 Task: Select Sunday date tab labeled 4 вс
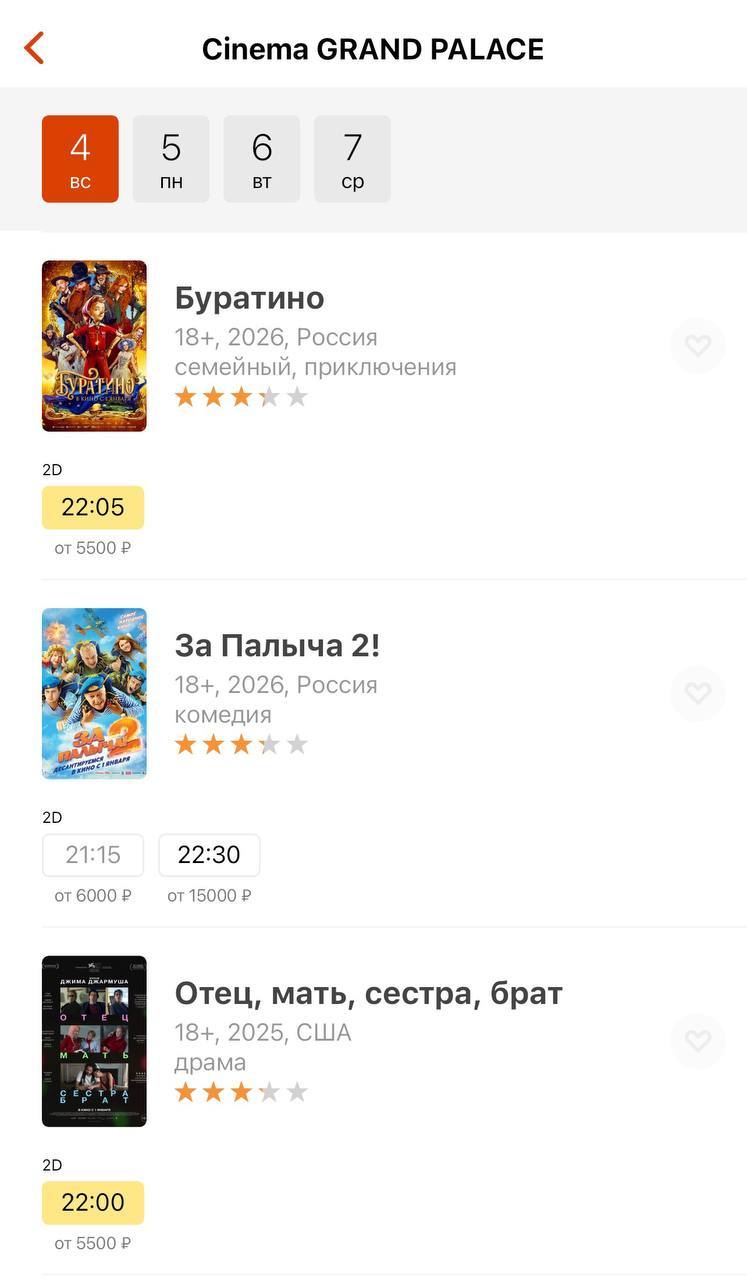click(79, 158)
